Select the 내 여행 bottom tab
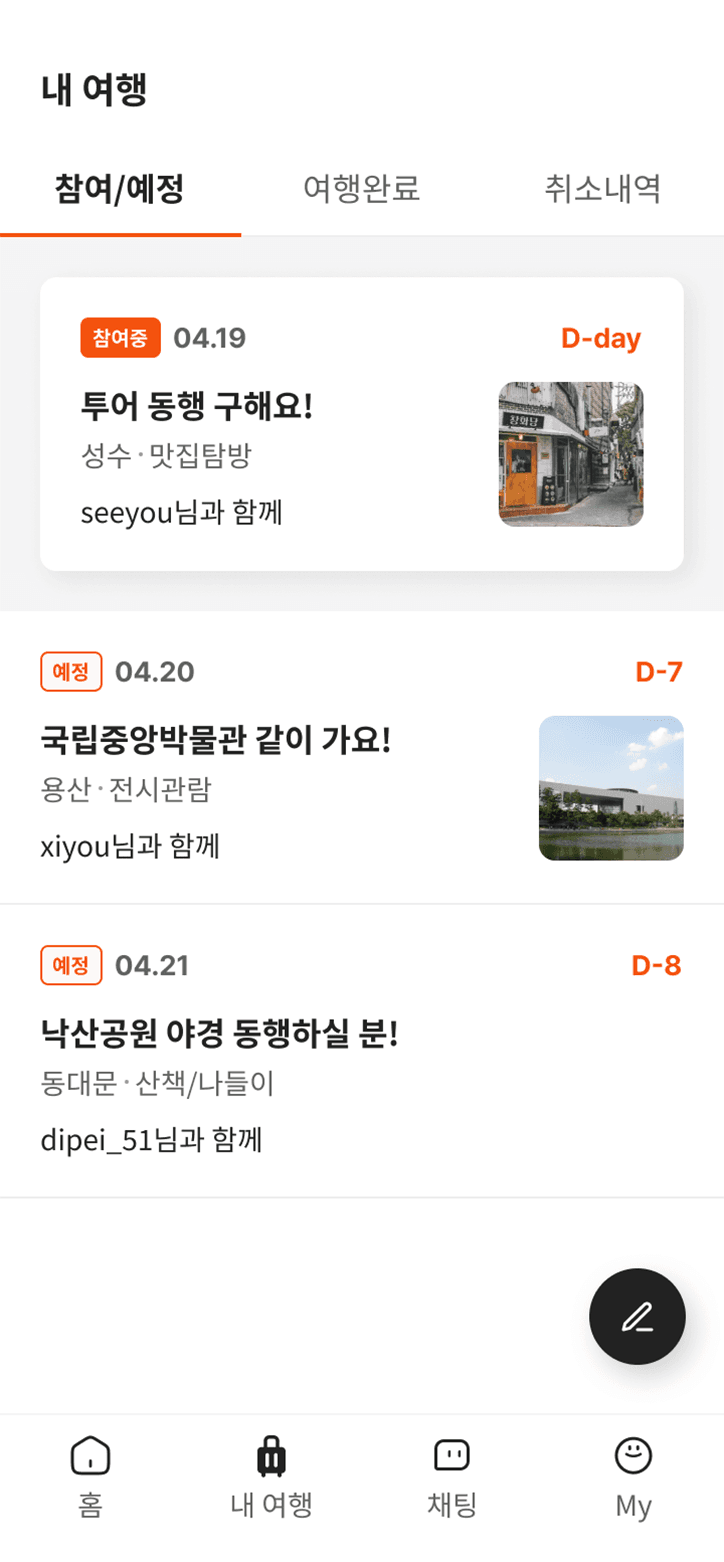Screen dimensions: 724x1562 [271, 1476]
